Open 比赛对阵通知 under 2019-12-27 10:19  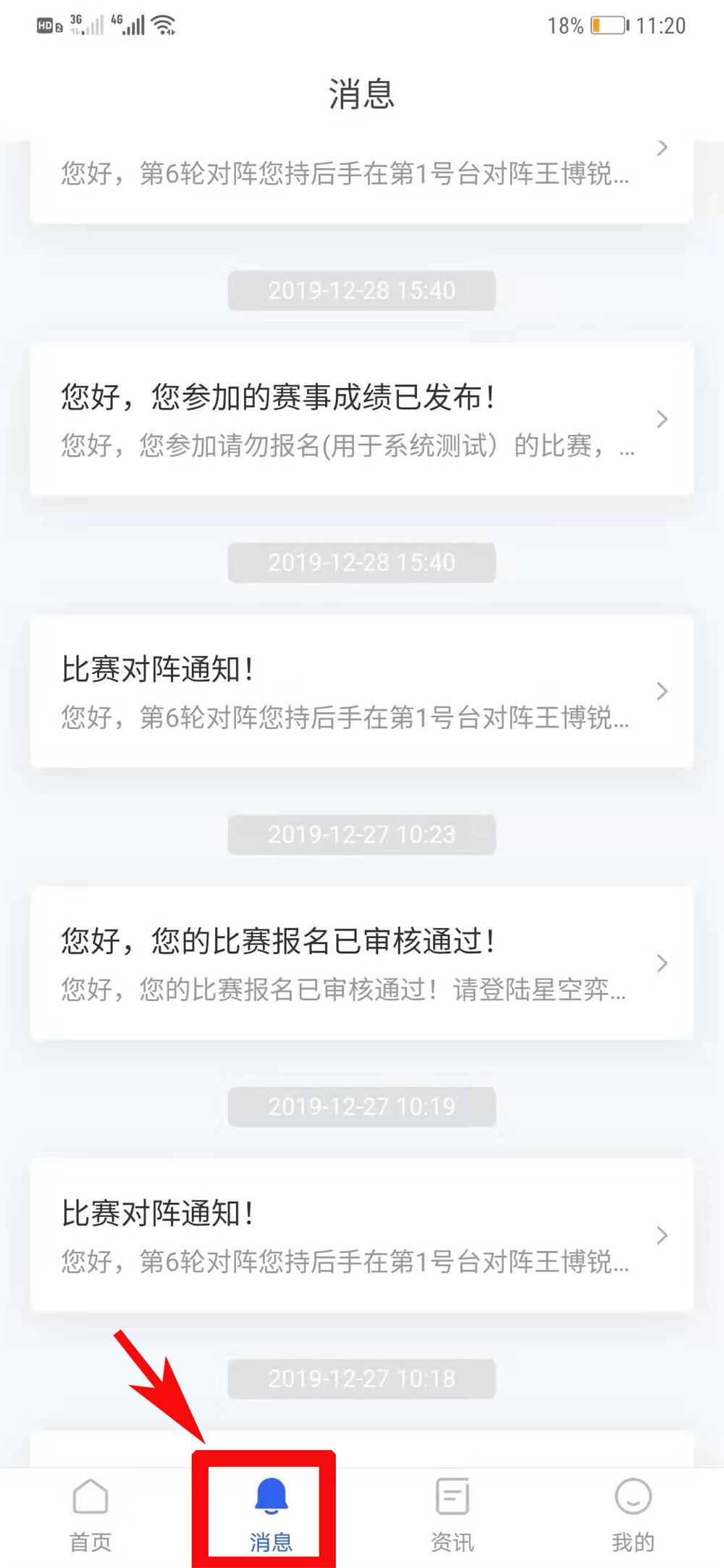coord(361,1236)
